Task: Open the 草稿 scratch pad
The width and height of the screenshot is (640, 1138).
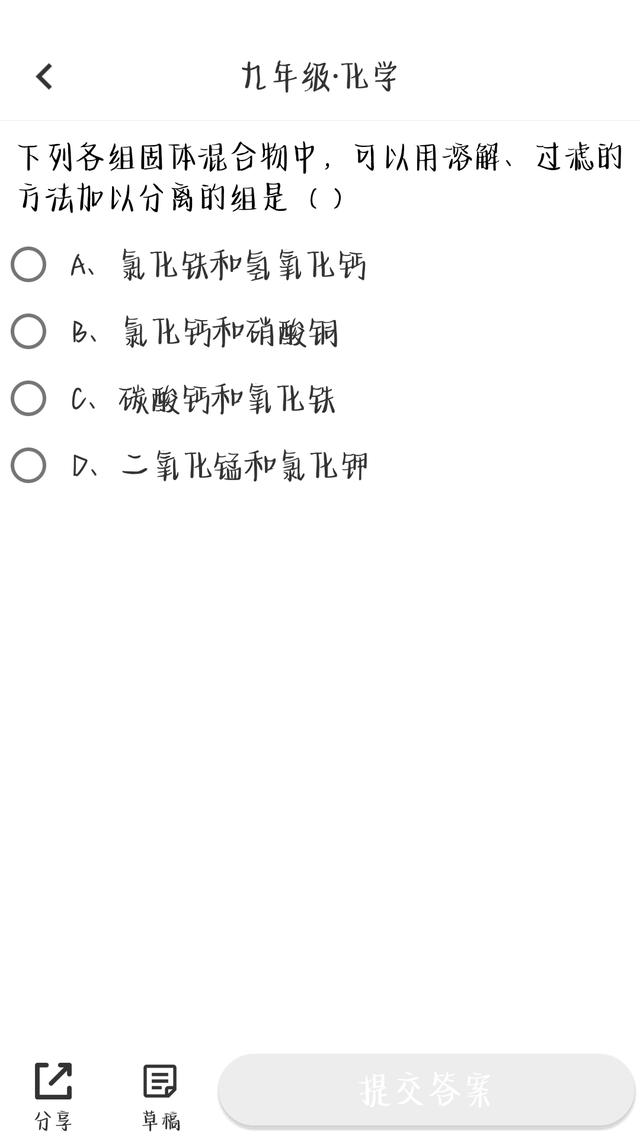Action: 160,1095
